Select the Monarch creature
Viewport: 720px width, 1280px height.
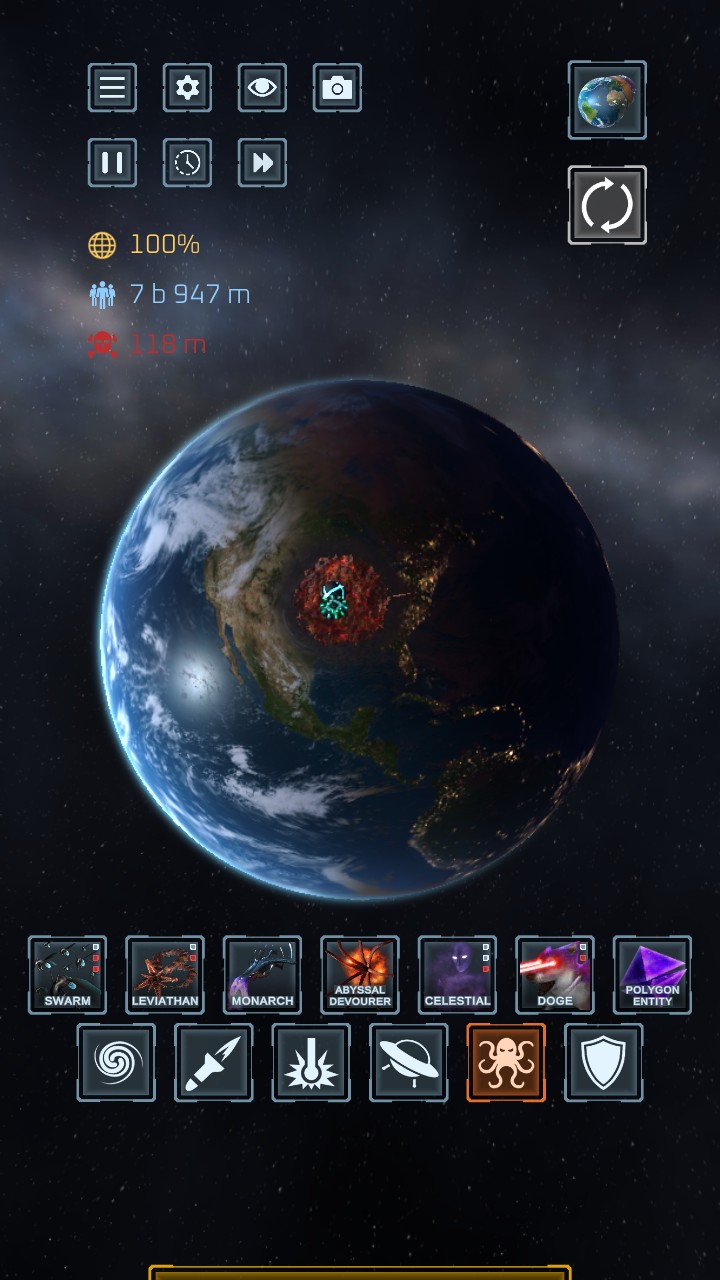click(262, 975)
